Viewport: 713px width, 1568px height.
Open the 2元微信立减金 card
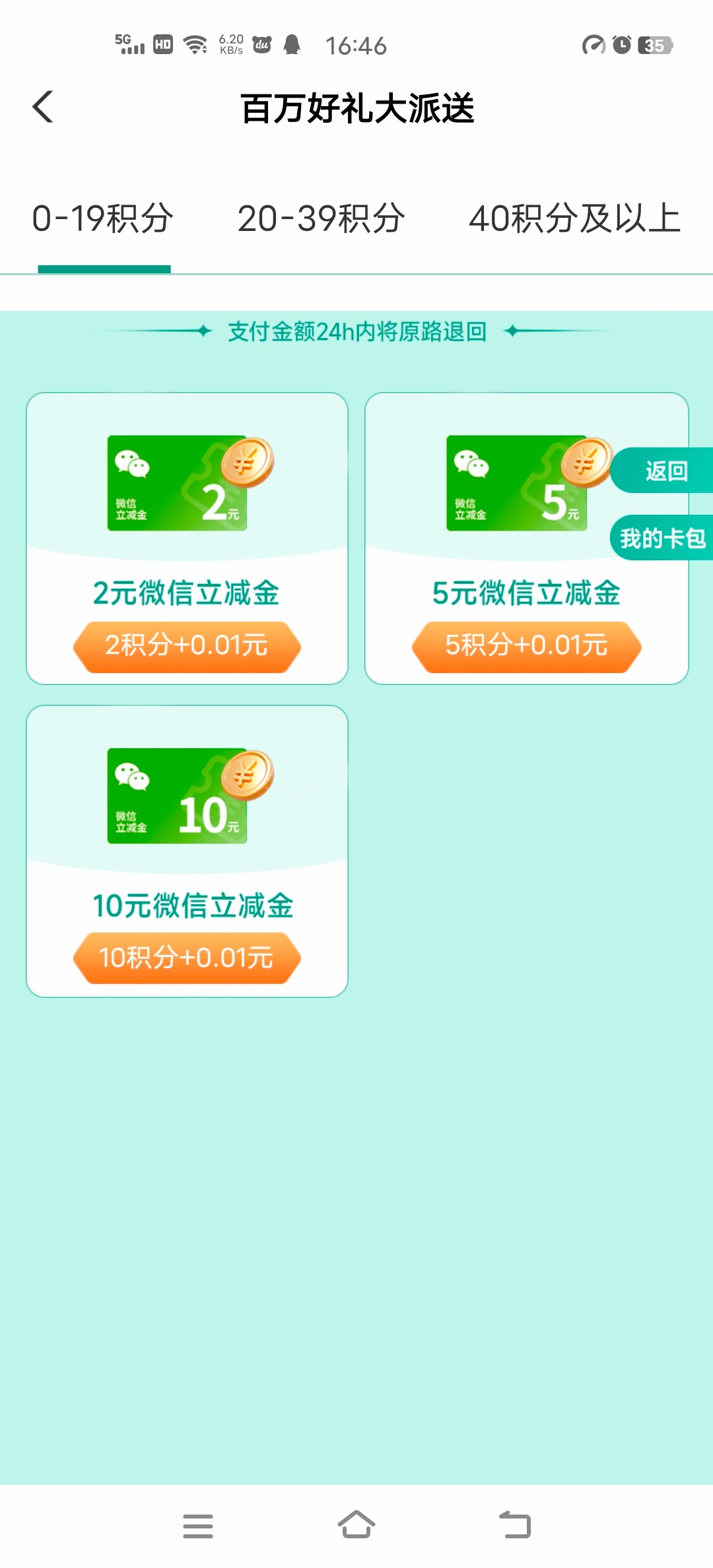point(187,502)
